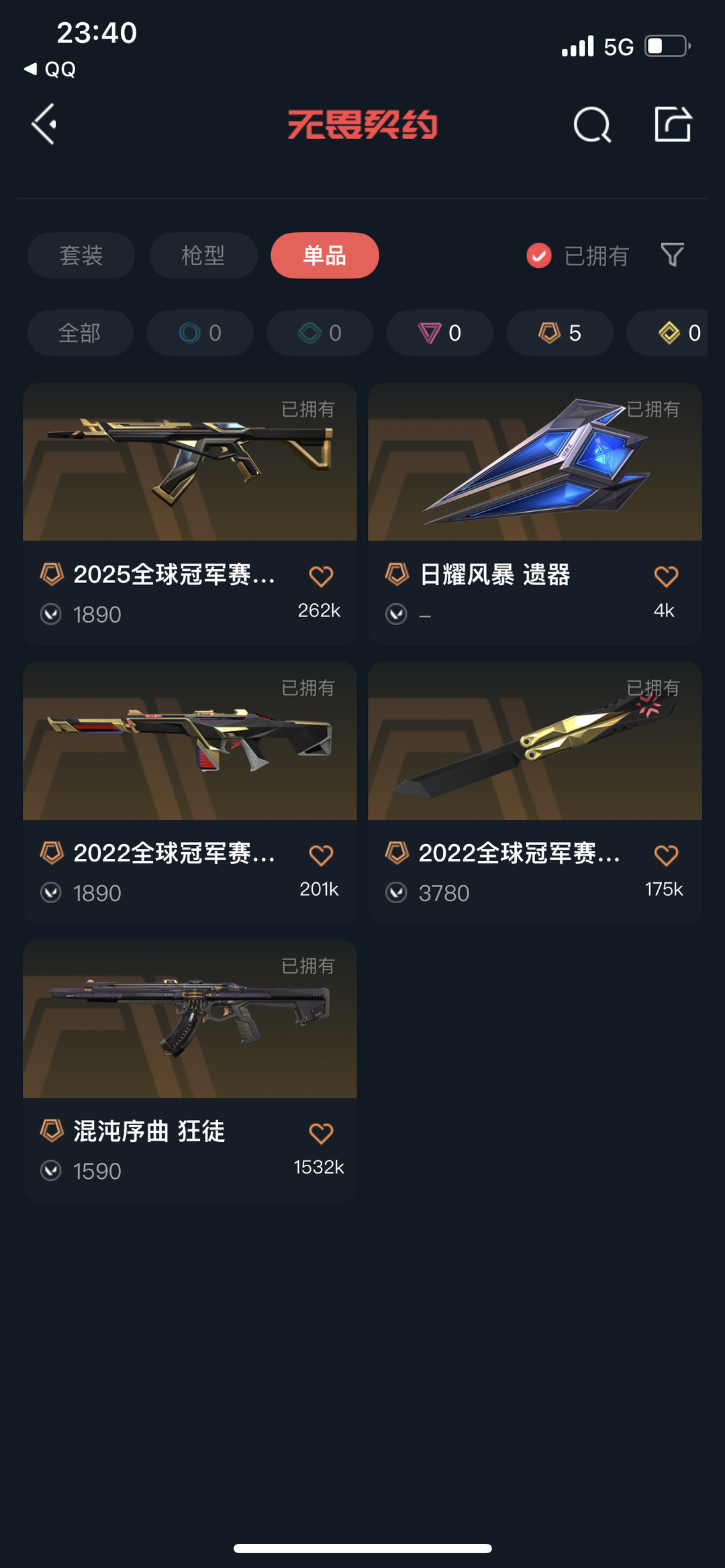Open the 日耀风暴 遗器 skin card

(535, 514)
